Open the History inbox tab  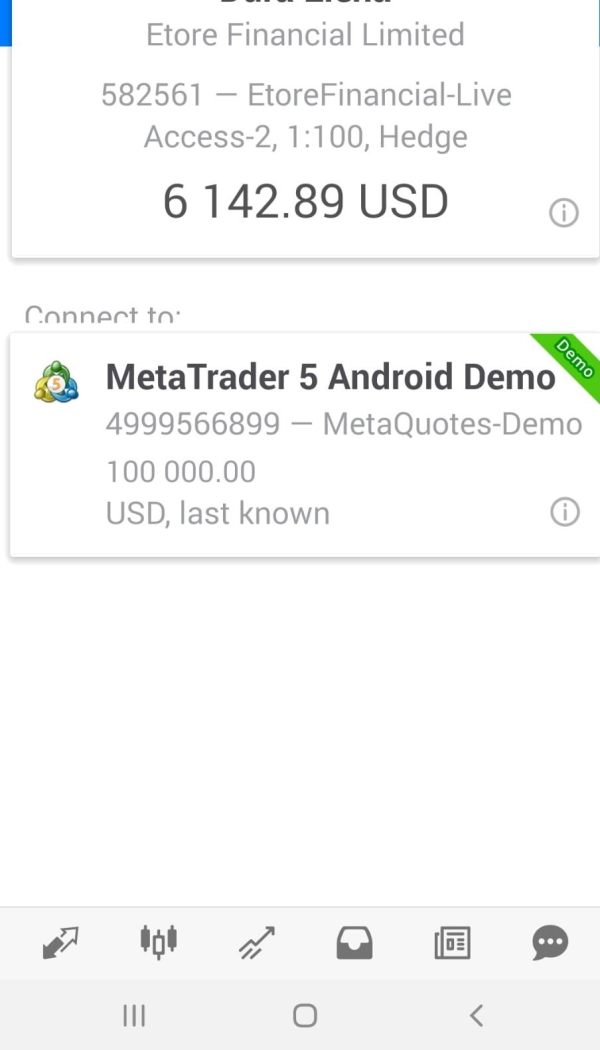[x=354, y=942]
